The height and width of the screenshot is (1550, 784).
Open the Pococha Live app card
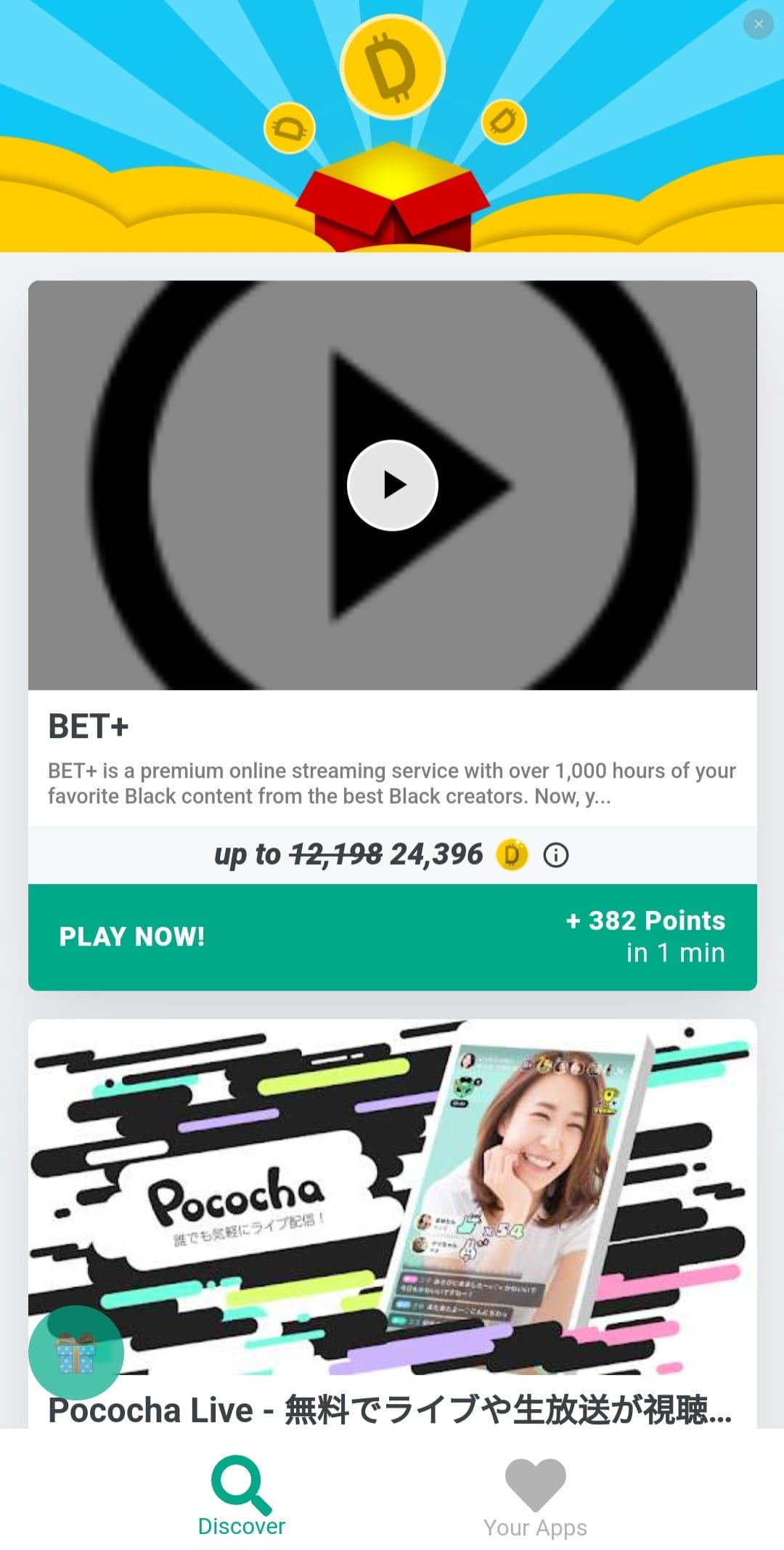pyautogui.click(x=393, y=1223)
